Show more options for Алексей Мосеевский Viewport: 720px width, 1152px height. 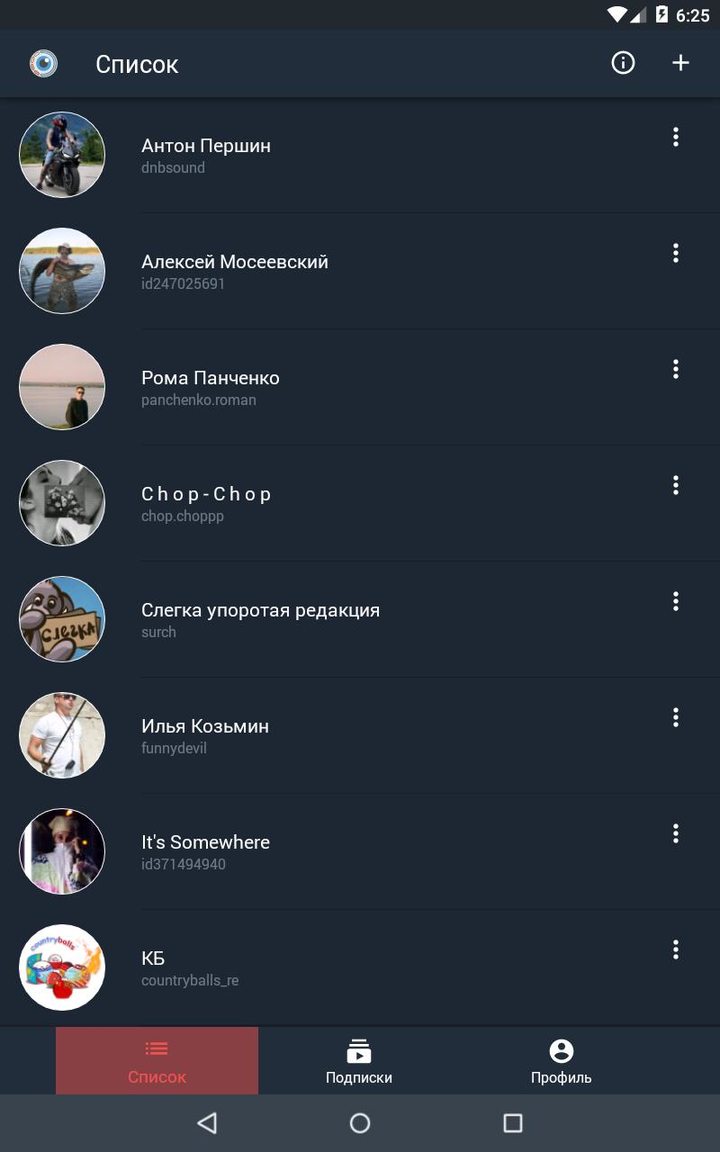point(676,253)
